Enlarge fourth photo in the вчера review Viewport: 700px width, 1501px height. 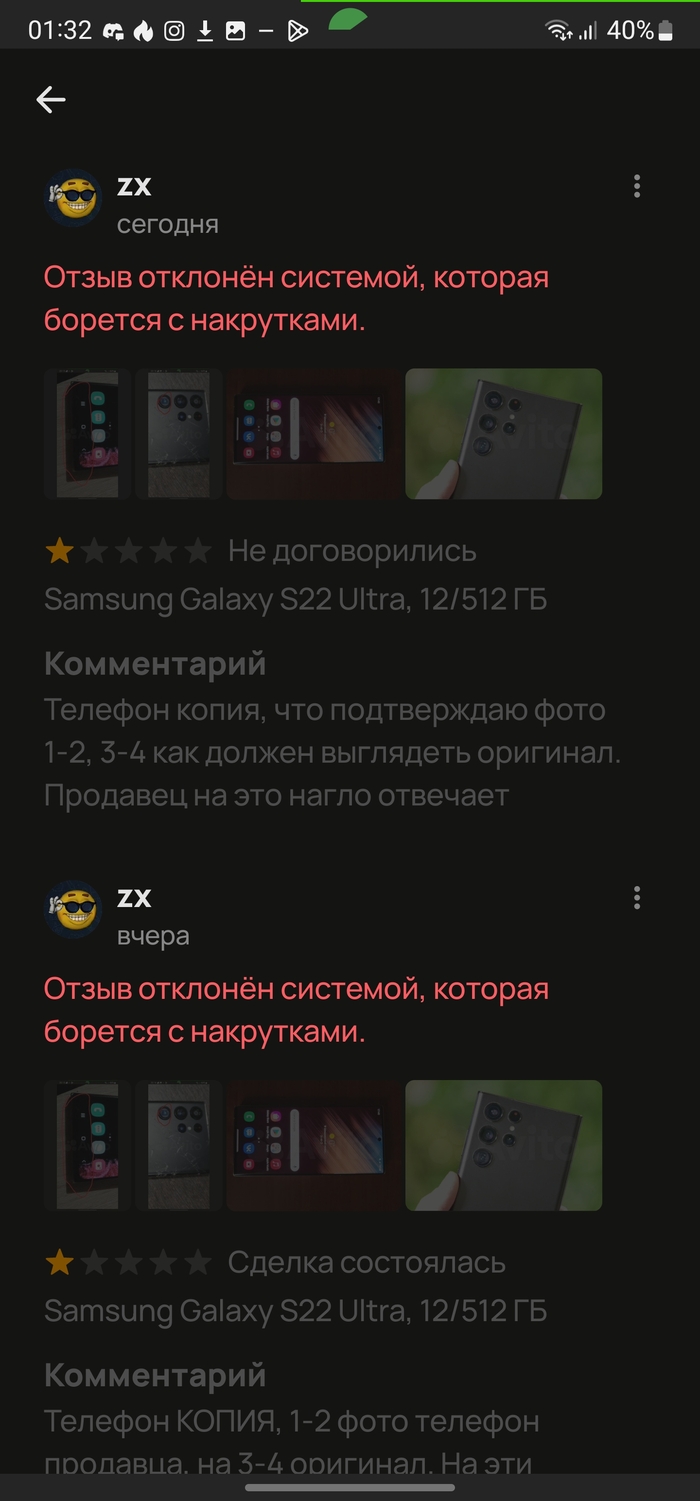[x=503, y=1145]
